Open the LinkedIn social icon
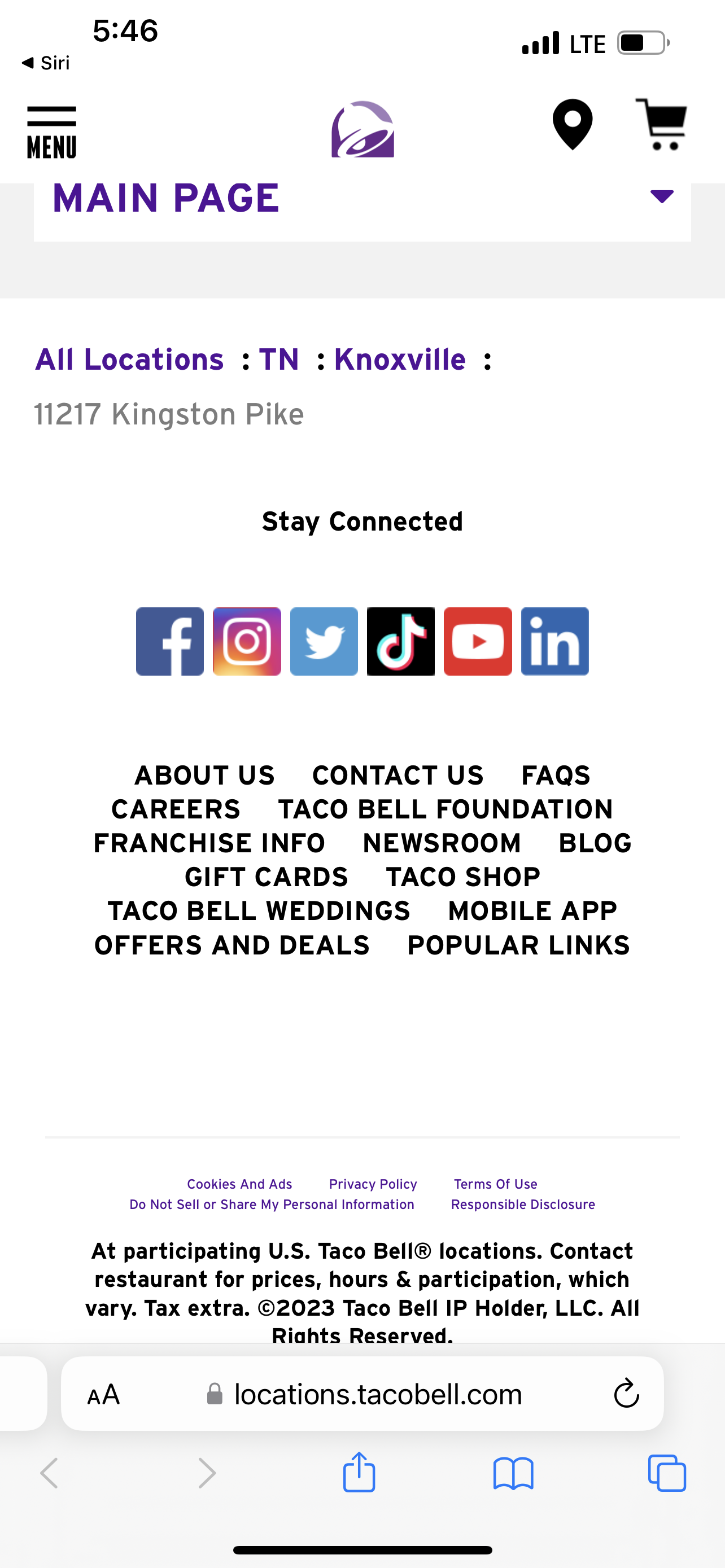 (554, 641)
